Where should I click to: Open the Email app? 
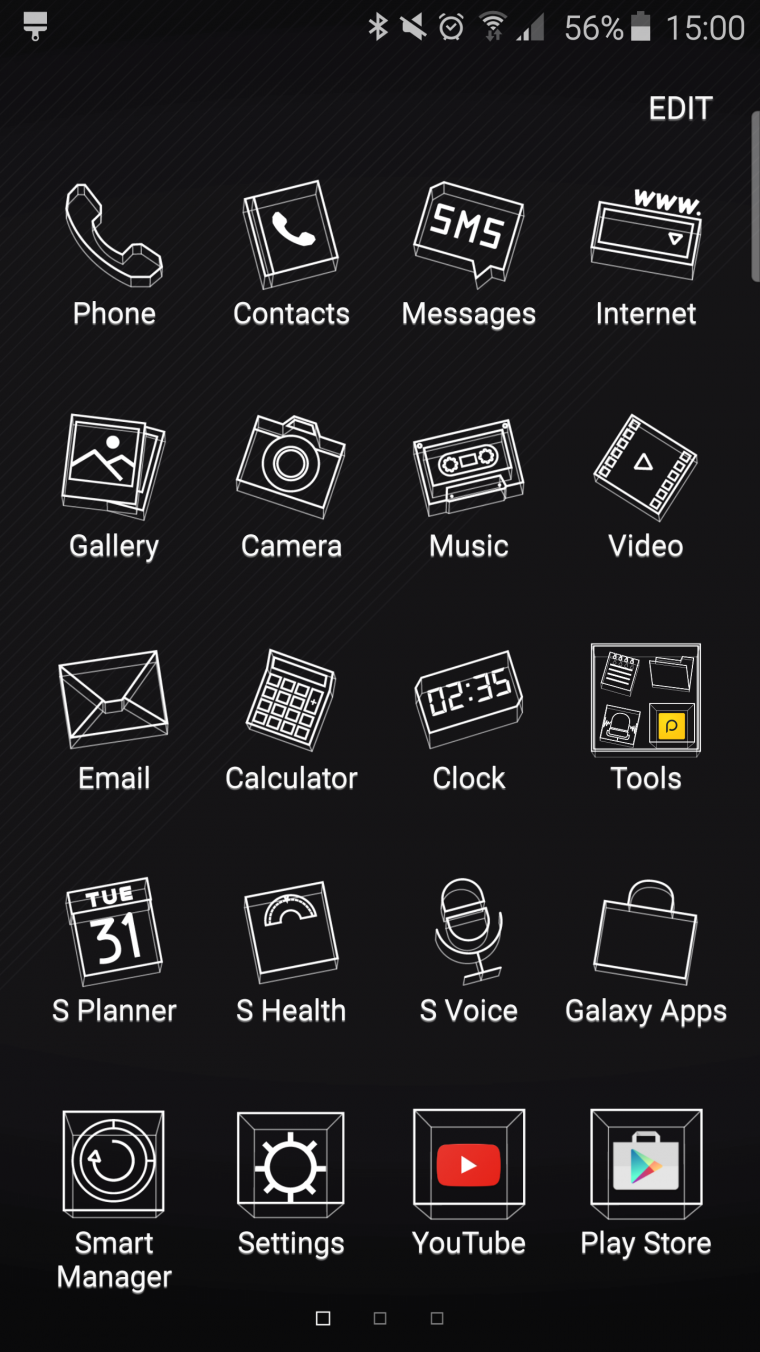pyautogui.click(x=113, y=698)
